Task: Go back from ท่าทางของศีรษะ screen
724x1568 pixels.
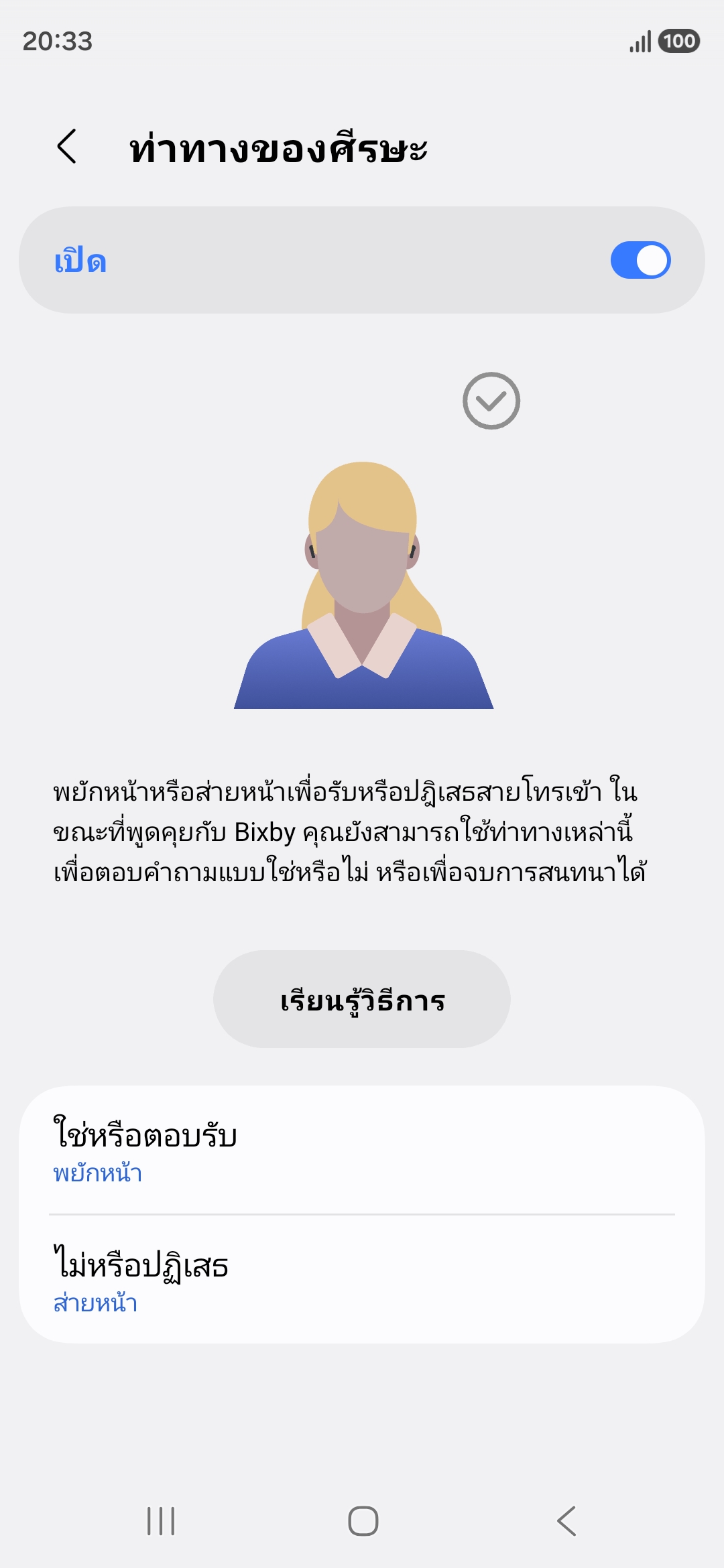Action: point(67,147)
